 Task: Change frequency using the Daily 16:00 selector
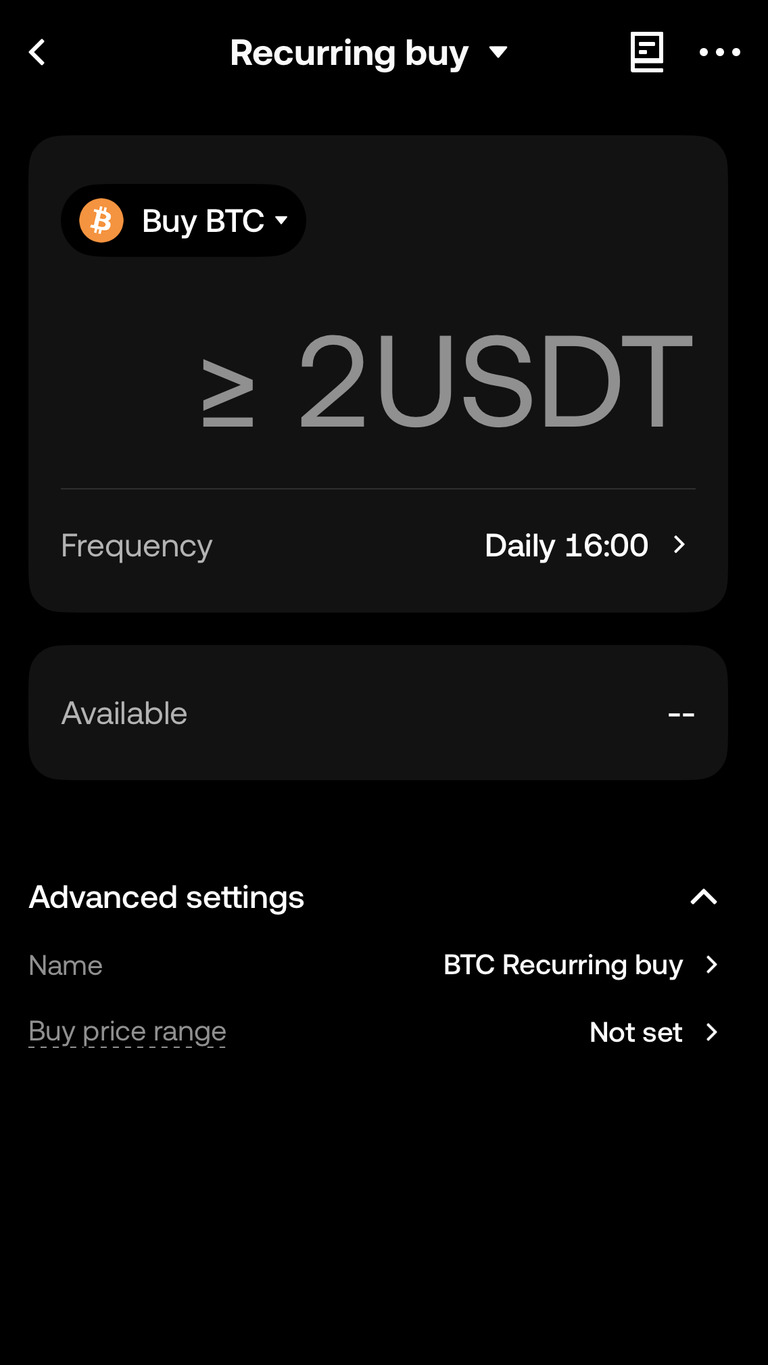(566, 545)
